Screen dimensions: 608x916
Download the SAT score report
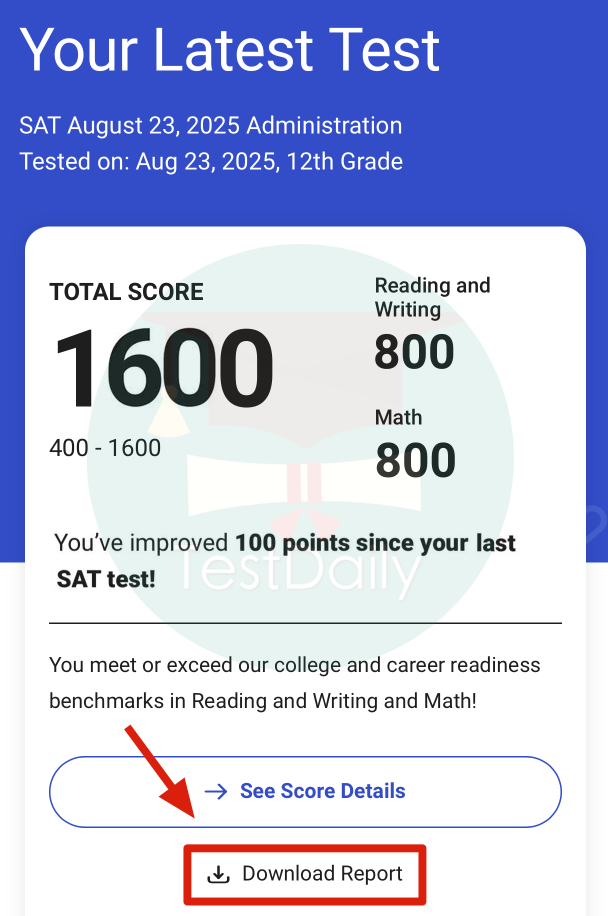305,874
